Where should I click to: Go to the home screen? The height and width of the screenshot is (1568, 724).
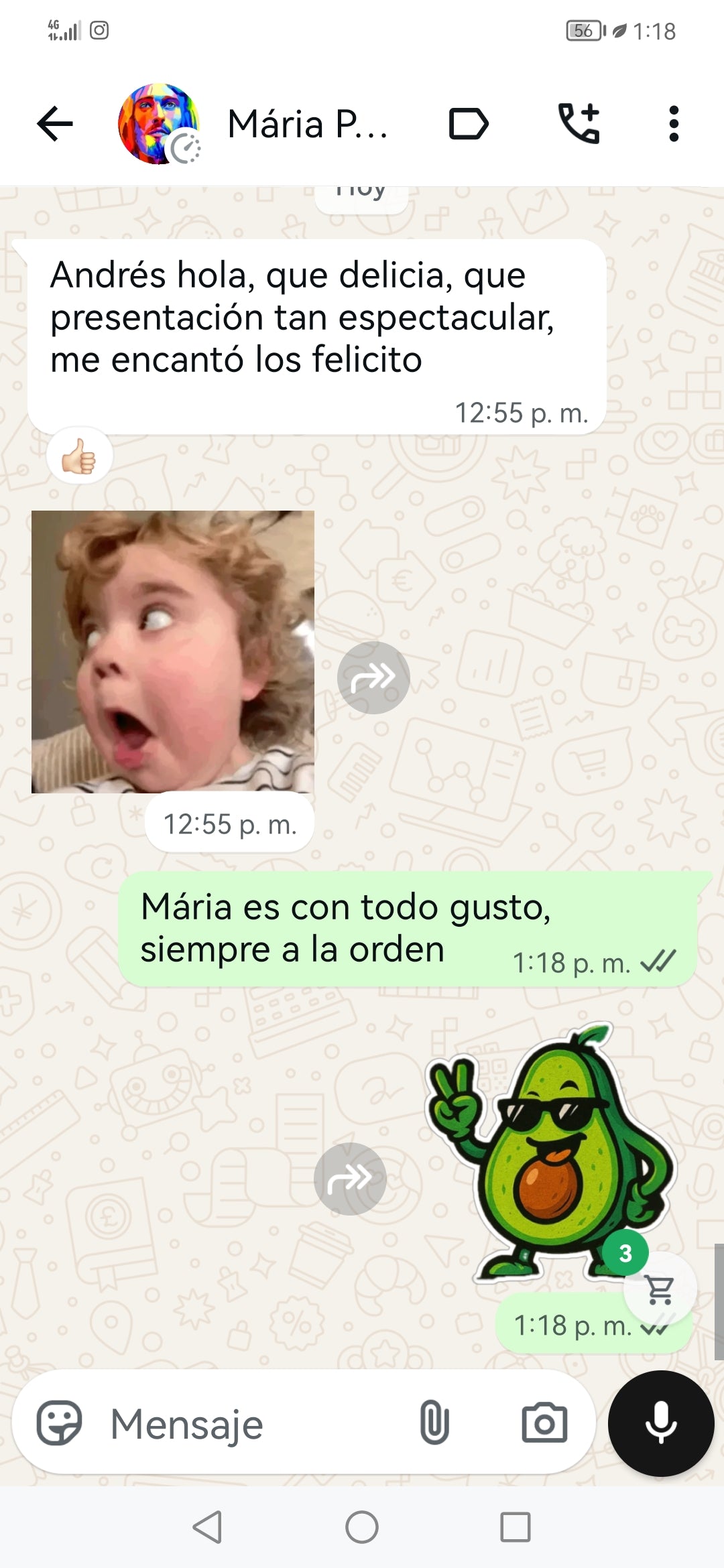[x=362, y=1528]
